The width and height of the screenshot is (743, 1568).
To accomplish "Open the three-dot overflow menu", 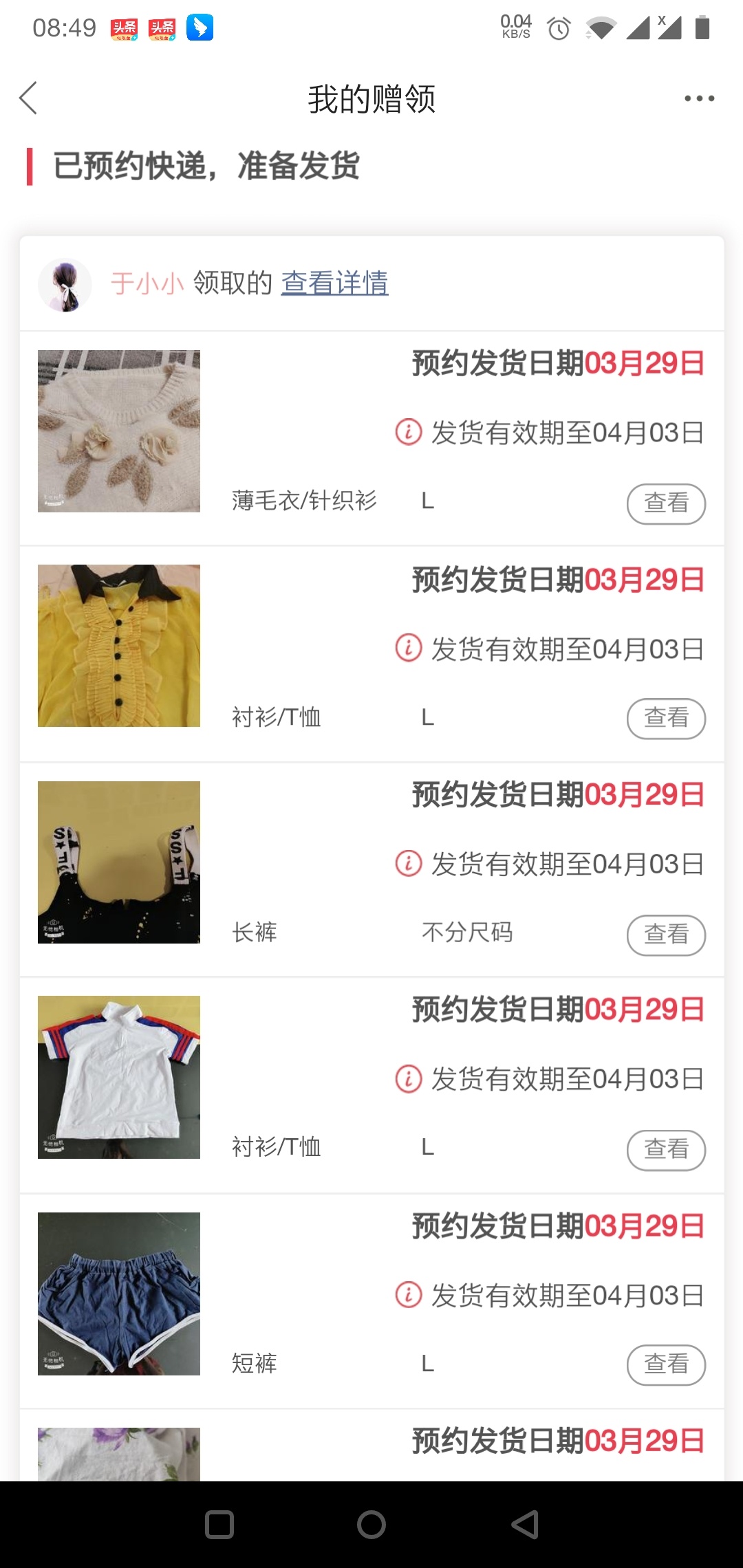I will [699, 98].
